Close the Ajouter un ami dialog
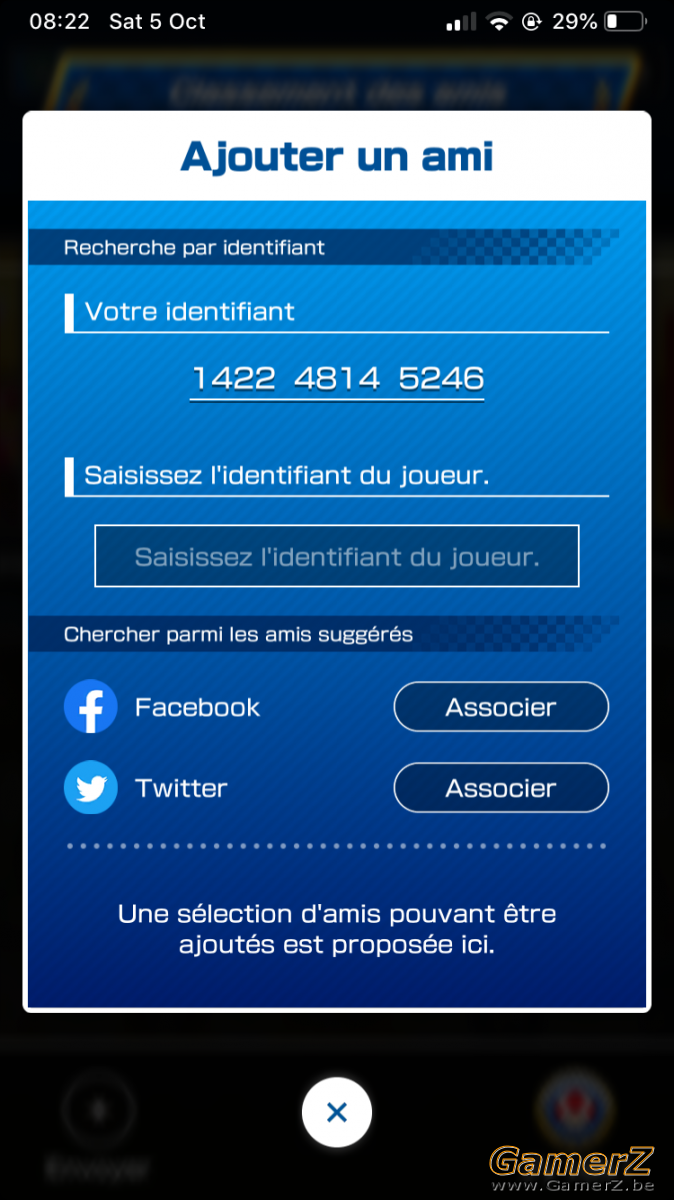The height and width of the screenshot is (1200, 674). [337, 1112]
